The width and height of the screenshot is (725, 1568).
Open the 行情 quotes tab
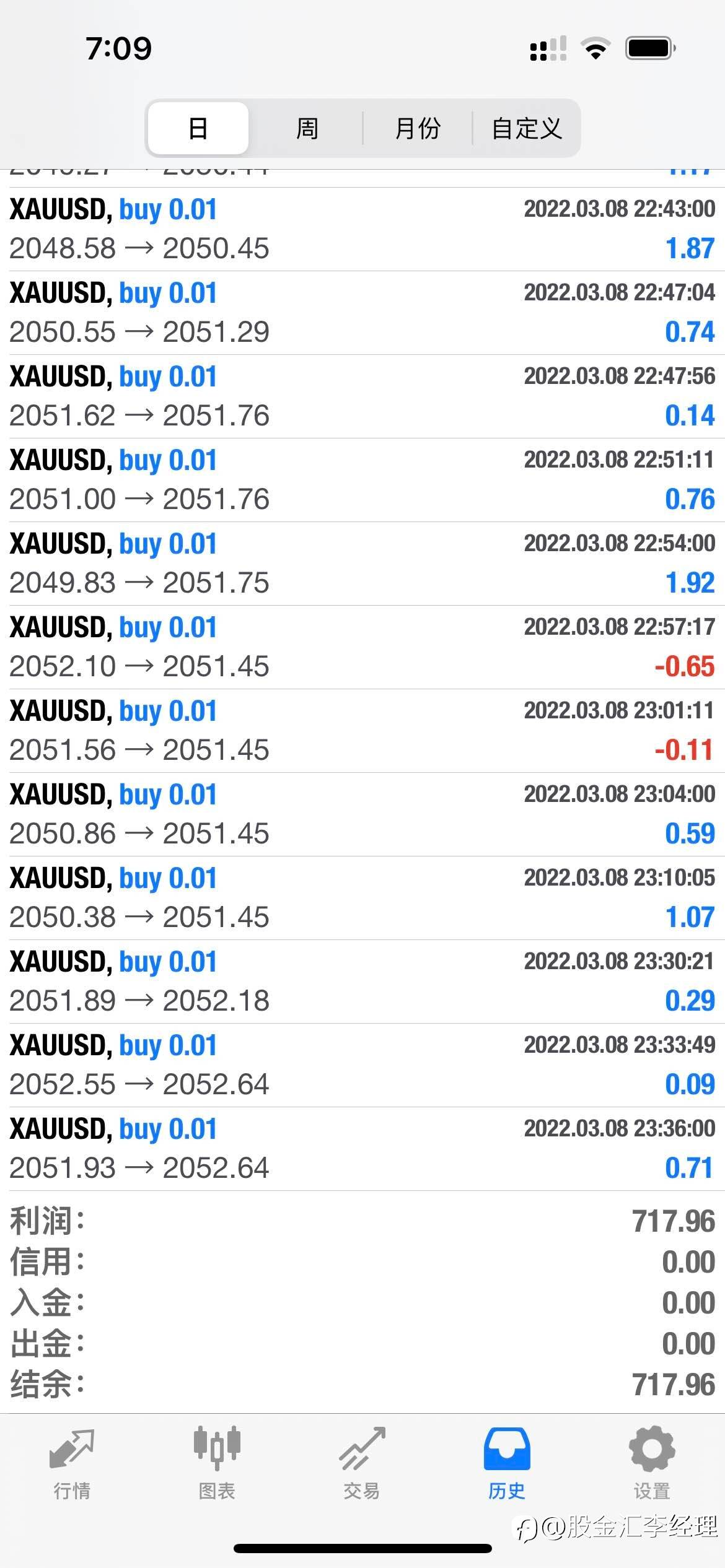pos(72,1464)
